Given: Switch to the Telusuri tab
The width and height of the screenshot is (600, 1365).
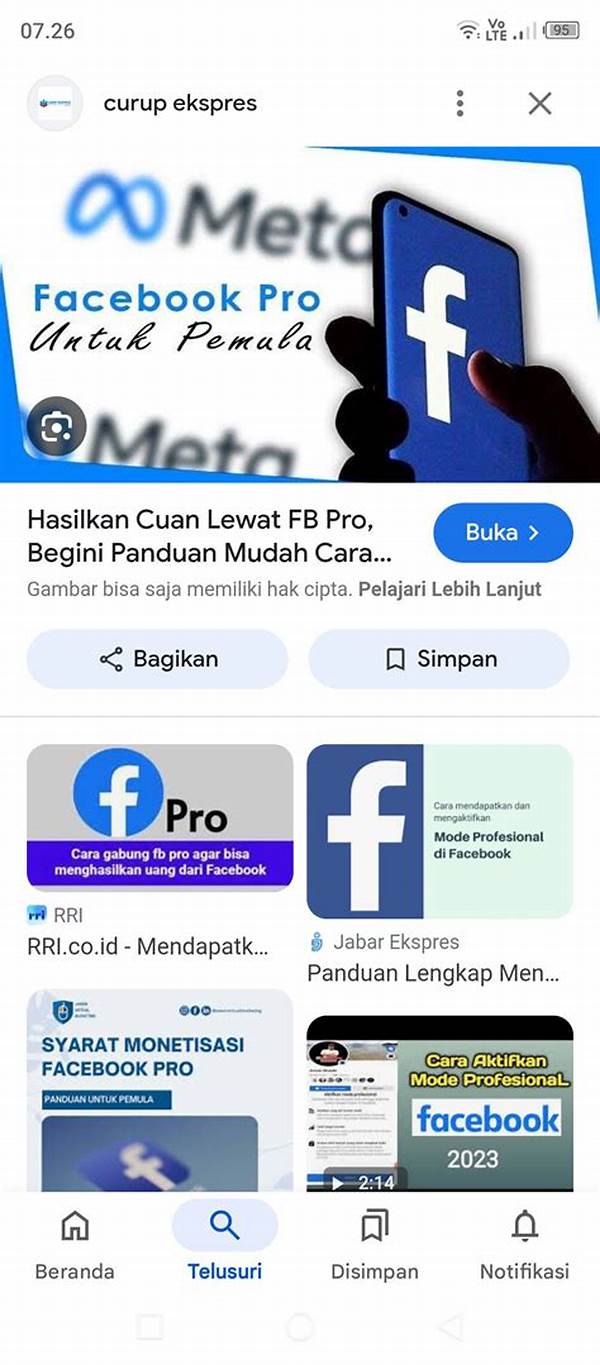Looking at the screenshot, I should point(224,1242).
